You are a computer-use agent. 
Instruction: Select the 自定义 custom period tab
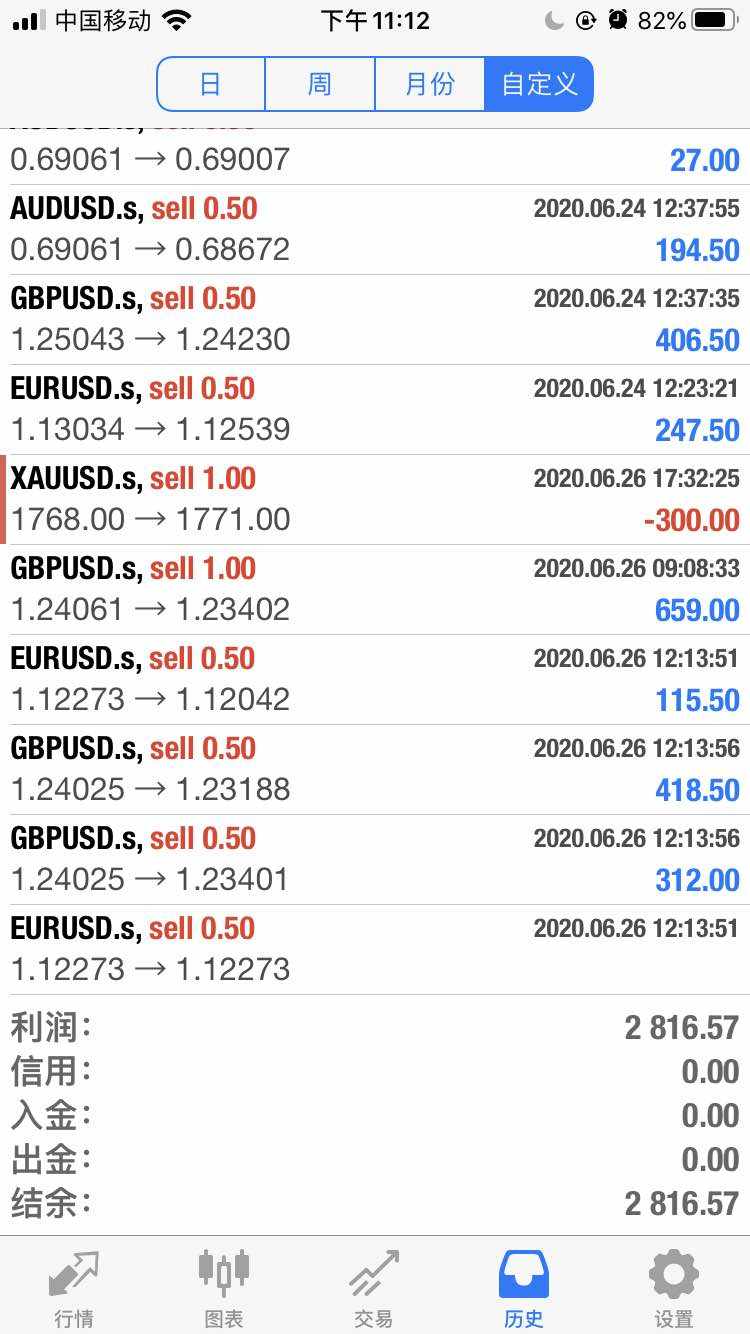pos(539,84)
